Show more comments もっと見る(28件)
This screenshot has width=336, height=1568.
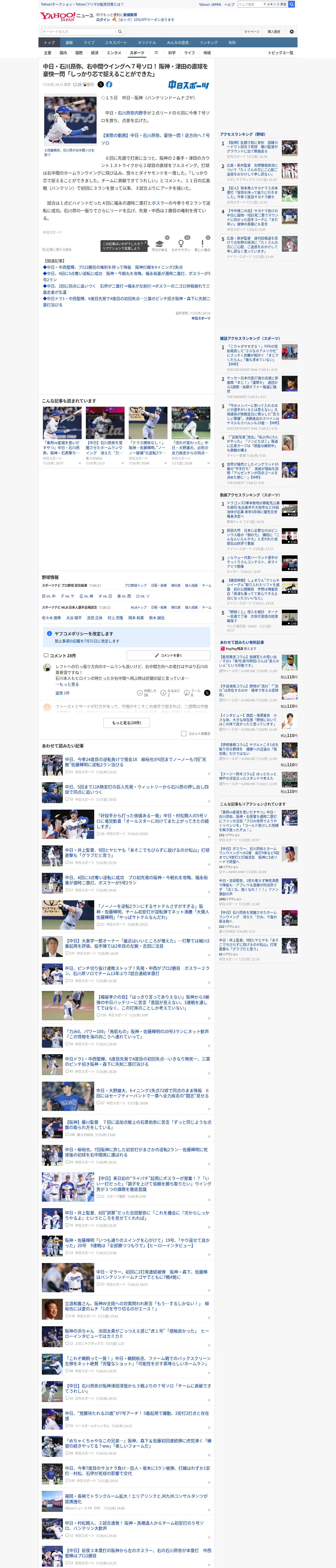point(127,723)
